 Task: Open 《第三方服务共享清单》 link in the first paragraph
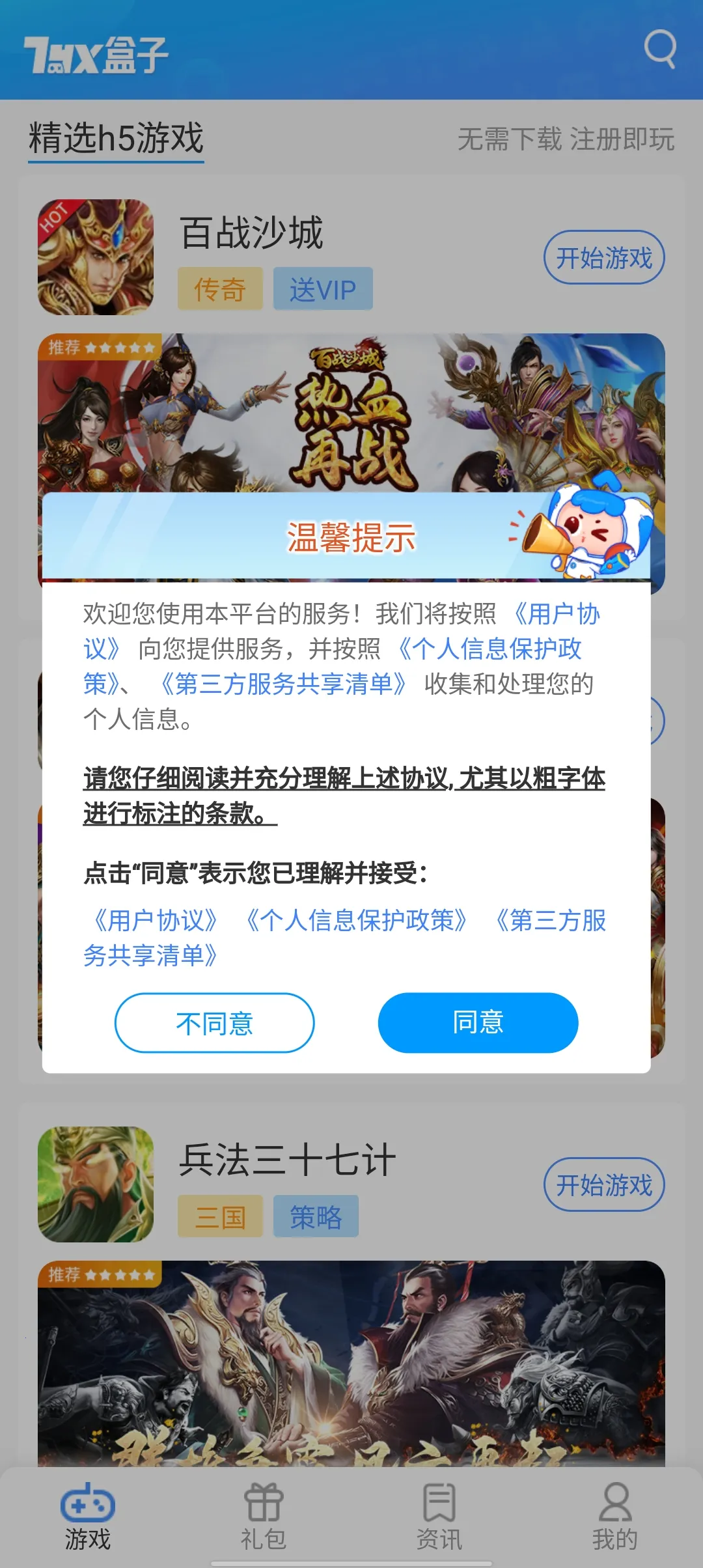[283, 684]
